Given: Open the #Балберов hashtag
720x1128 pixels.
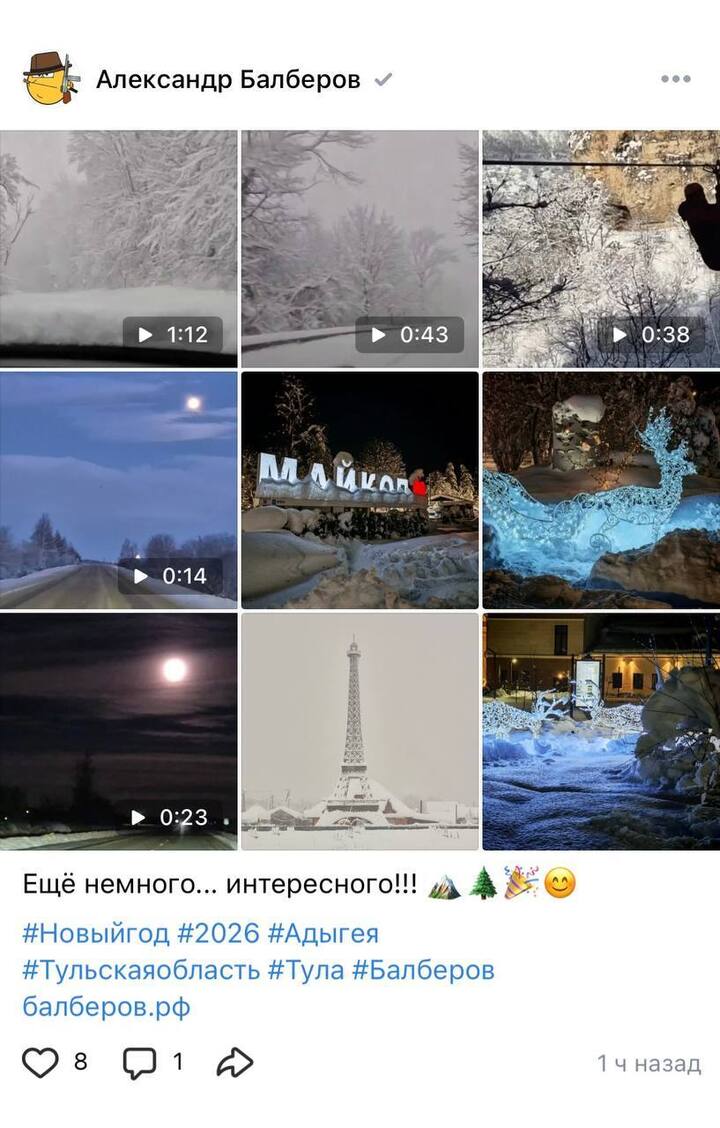Looking at the screenshot, I should (x=423, y=970).
